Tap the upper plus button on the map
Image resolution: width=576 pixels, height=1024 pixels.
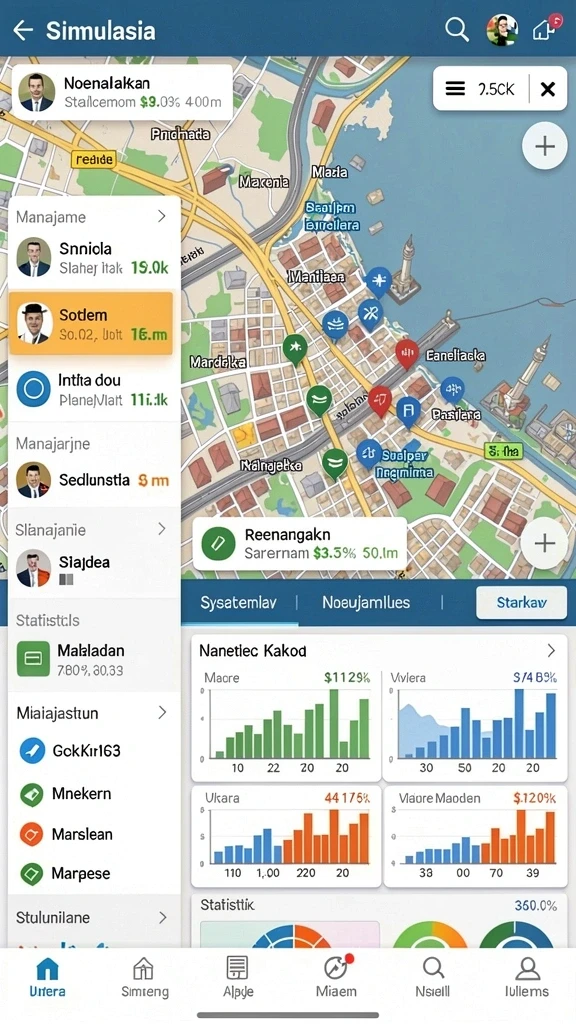click(545, 146)
